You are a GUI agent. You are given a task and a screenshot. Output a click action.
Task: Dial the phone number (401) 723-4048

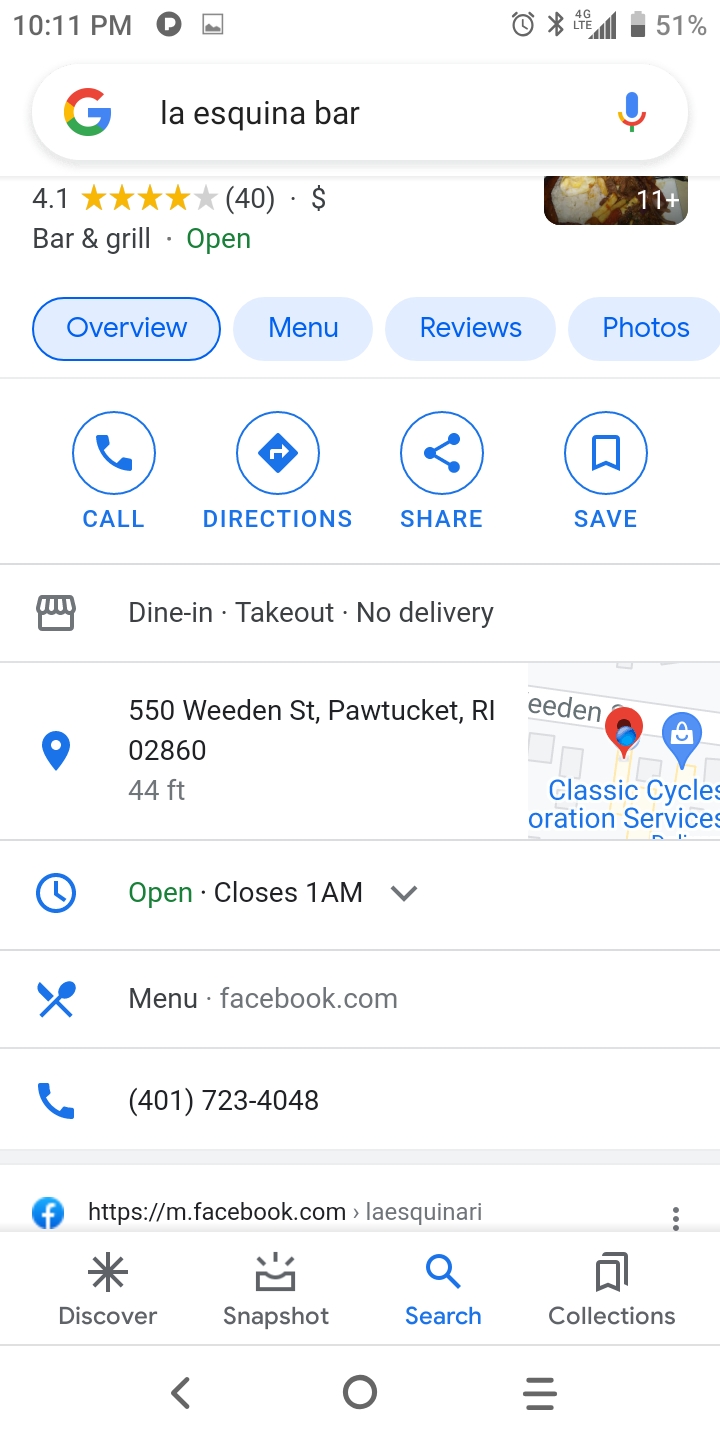[223, 1100]
